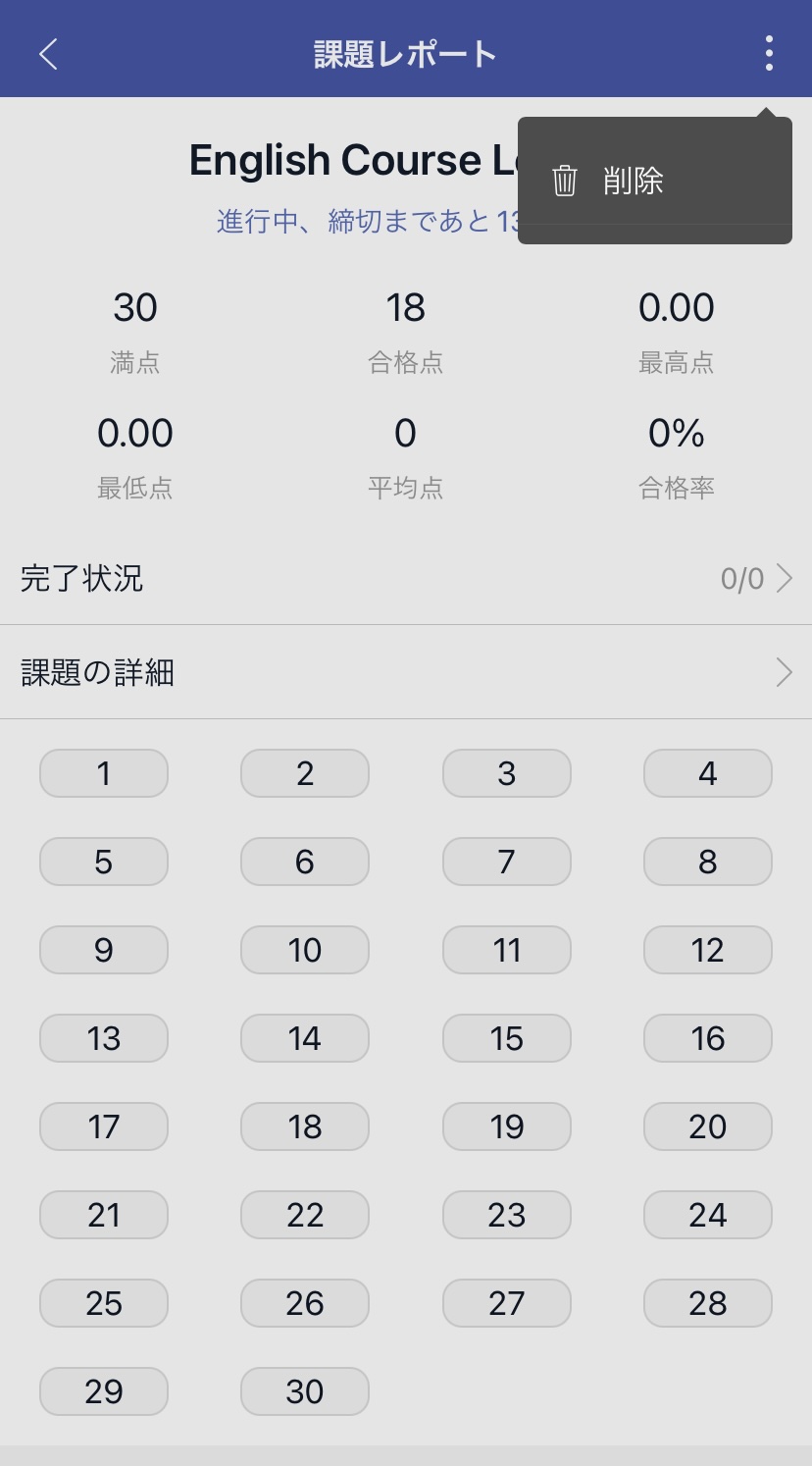Select question number 29
The height and width of the screenshot is (1466, 812).
coord(104,1391)
